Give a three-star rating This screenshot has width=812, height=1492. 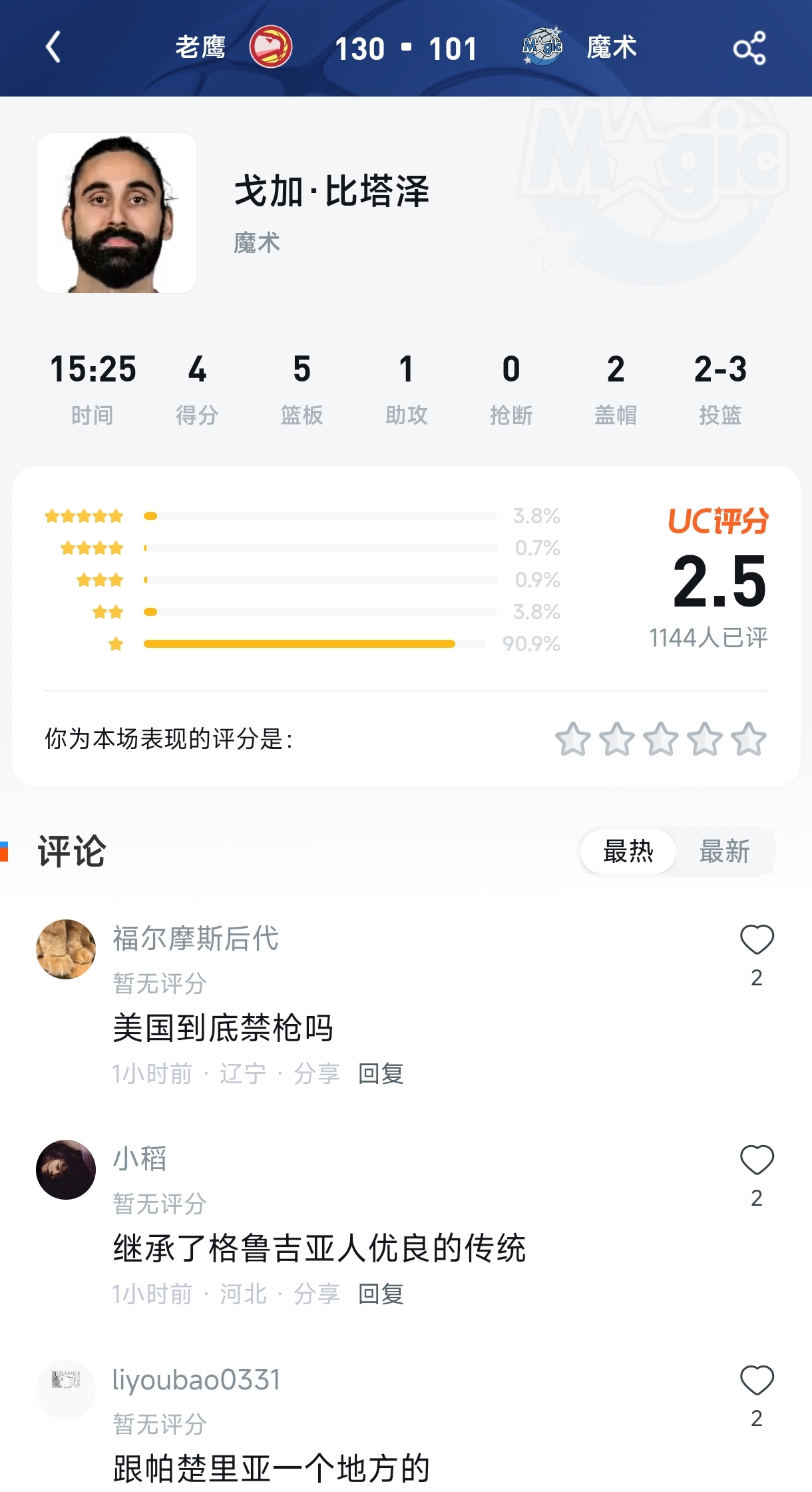click(x=661, y=739)
